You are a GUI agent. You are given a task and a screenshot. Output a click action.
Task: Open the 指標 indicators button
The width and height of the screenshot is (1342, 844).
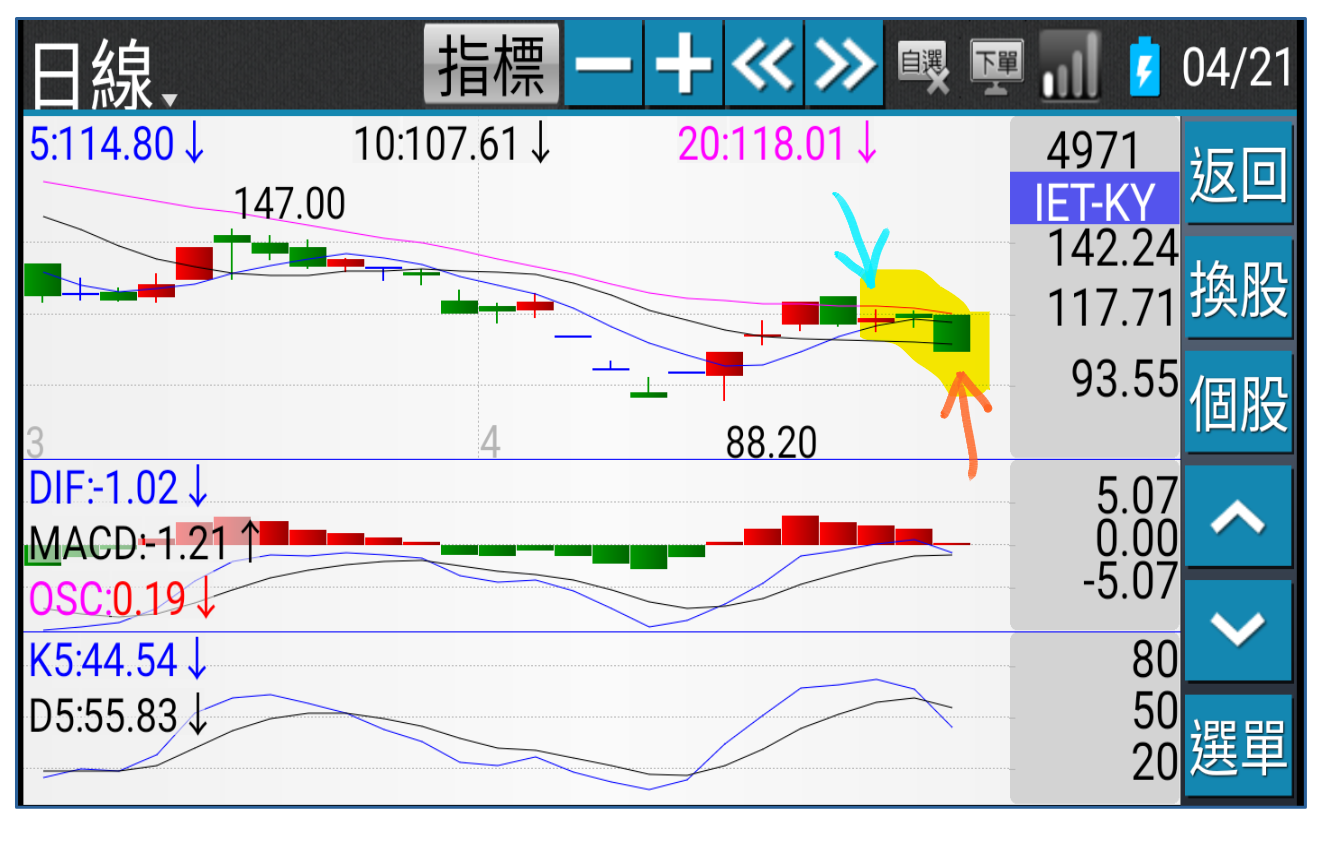point(492,66)
